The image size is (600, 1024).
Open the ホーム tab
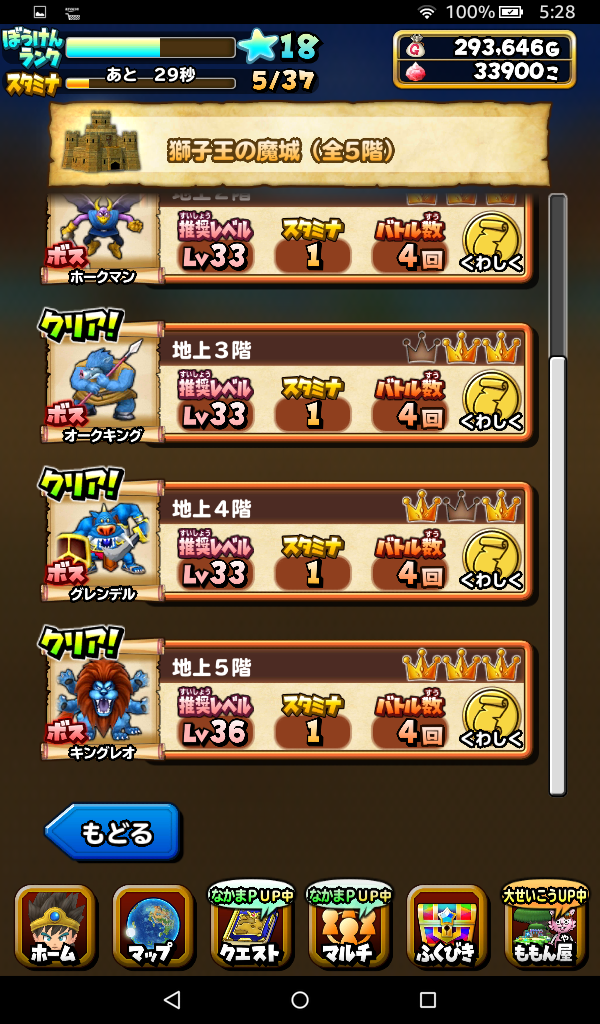point(55,927)
